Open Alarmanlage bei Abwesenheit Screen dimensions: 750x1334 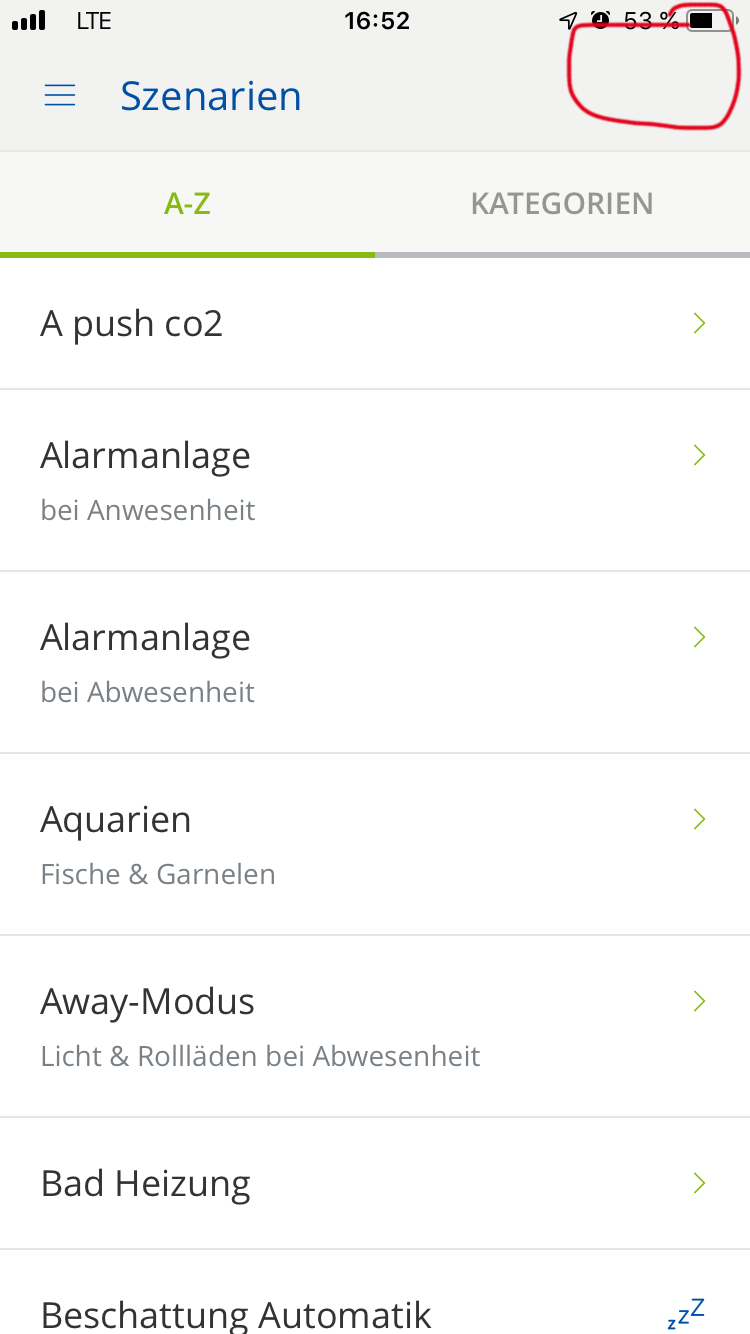[374, 662]
